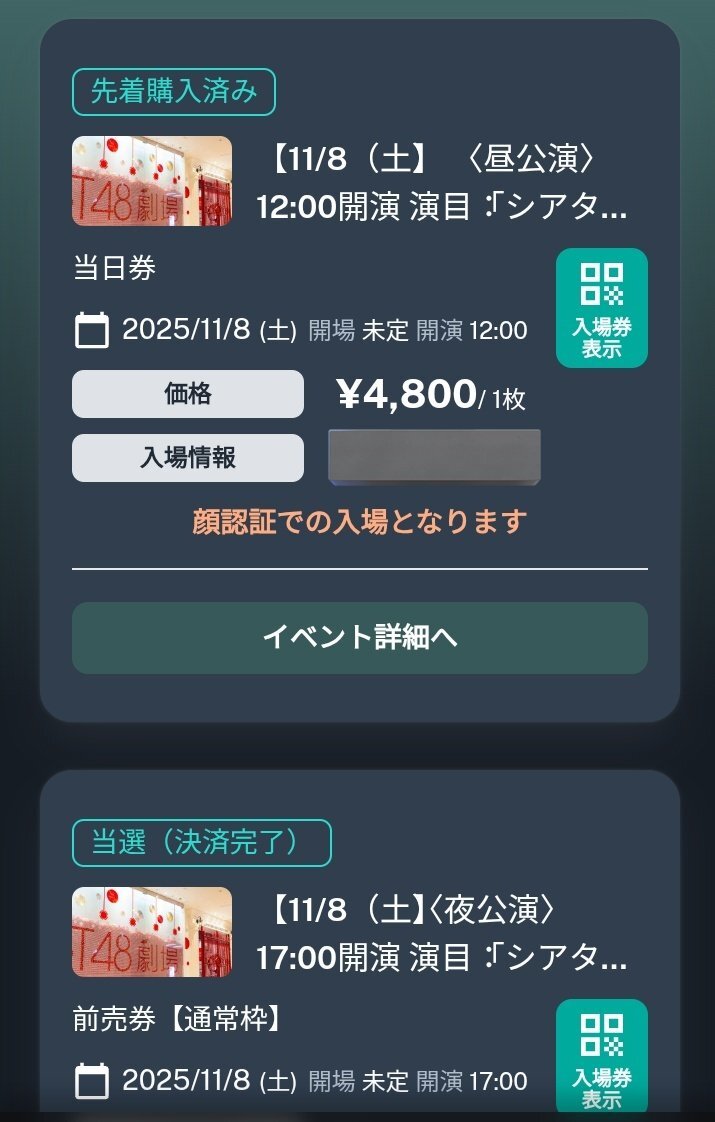This screenshot has height=1122, width=715.
Task: Show entry ticket QR for the 12:00 昼公演
Action: point(601,308)
